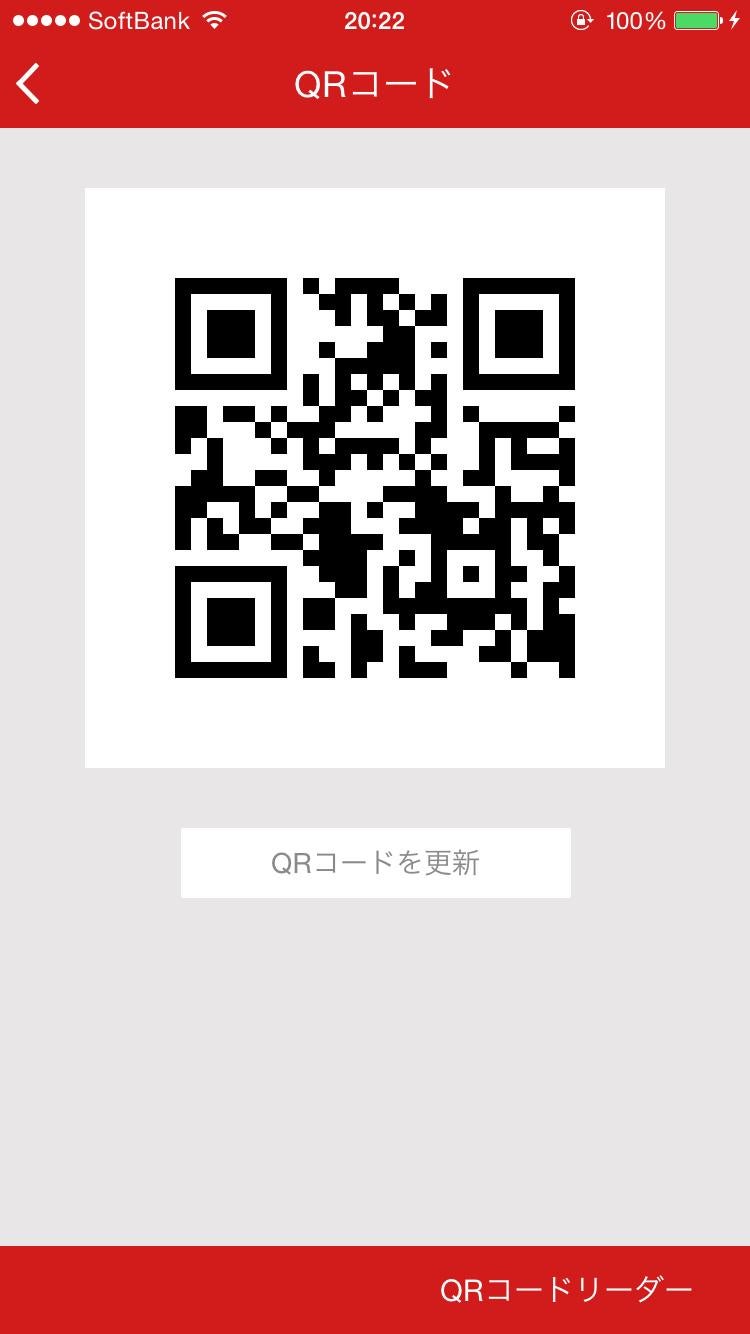Viewport: 750px width, 1334px height.
Task: Tap the red bottom navigation bar
Action: 375,1291
